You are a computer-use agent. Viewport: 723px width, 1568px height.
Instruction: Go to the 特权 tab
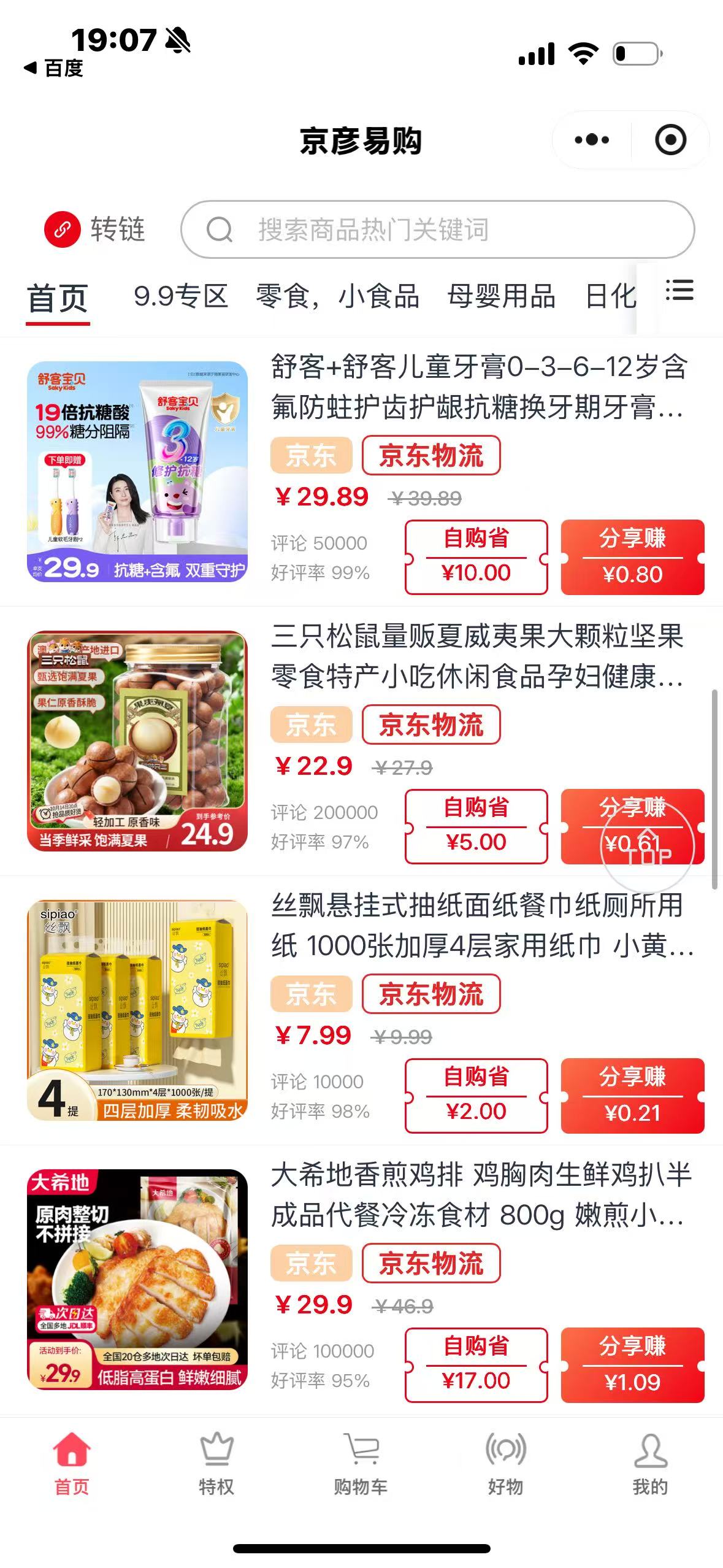[x=216, y=1464]
